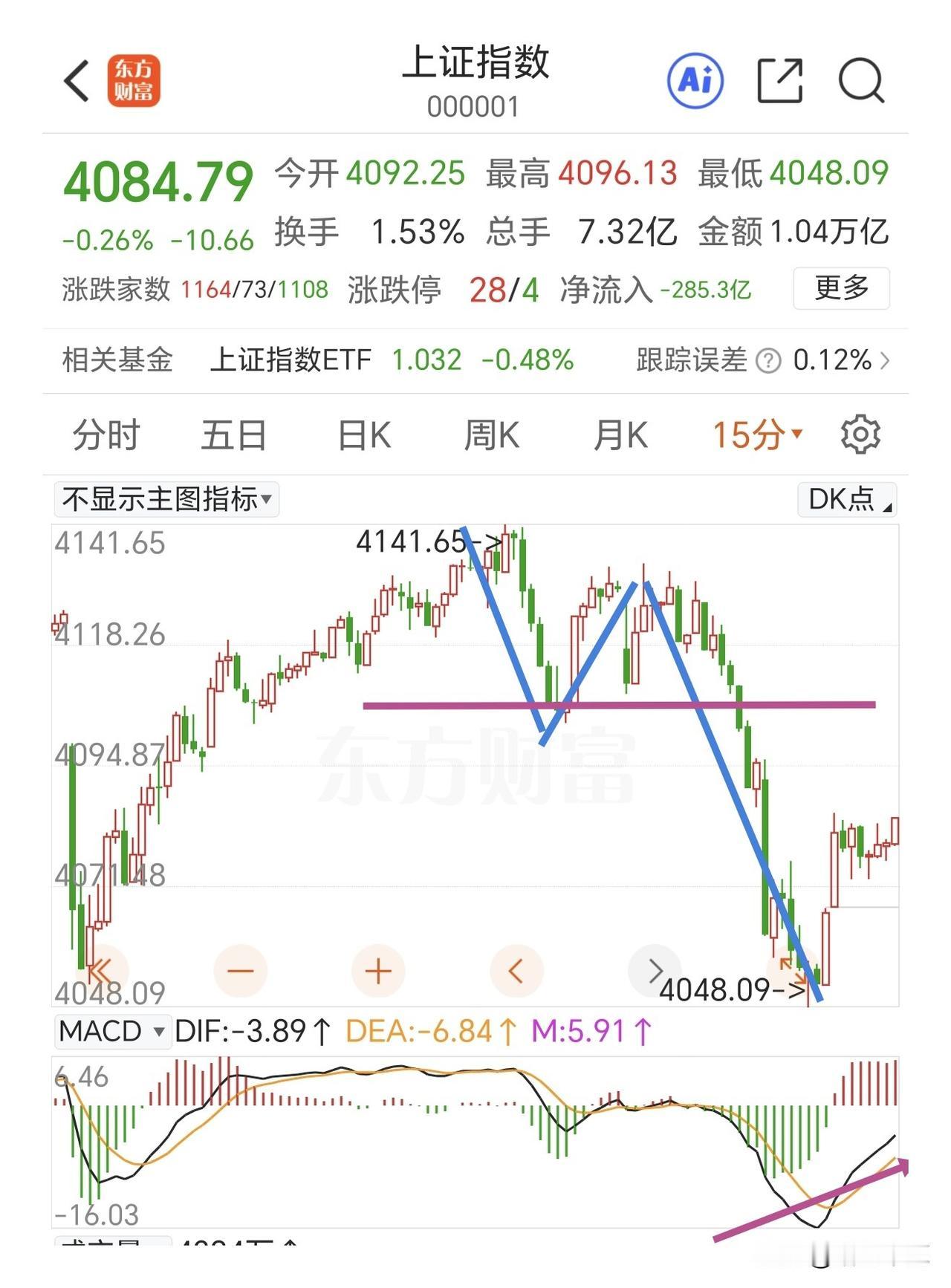Tap the 更多 button
951x1288 pixels.
(x=840, y=290)
